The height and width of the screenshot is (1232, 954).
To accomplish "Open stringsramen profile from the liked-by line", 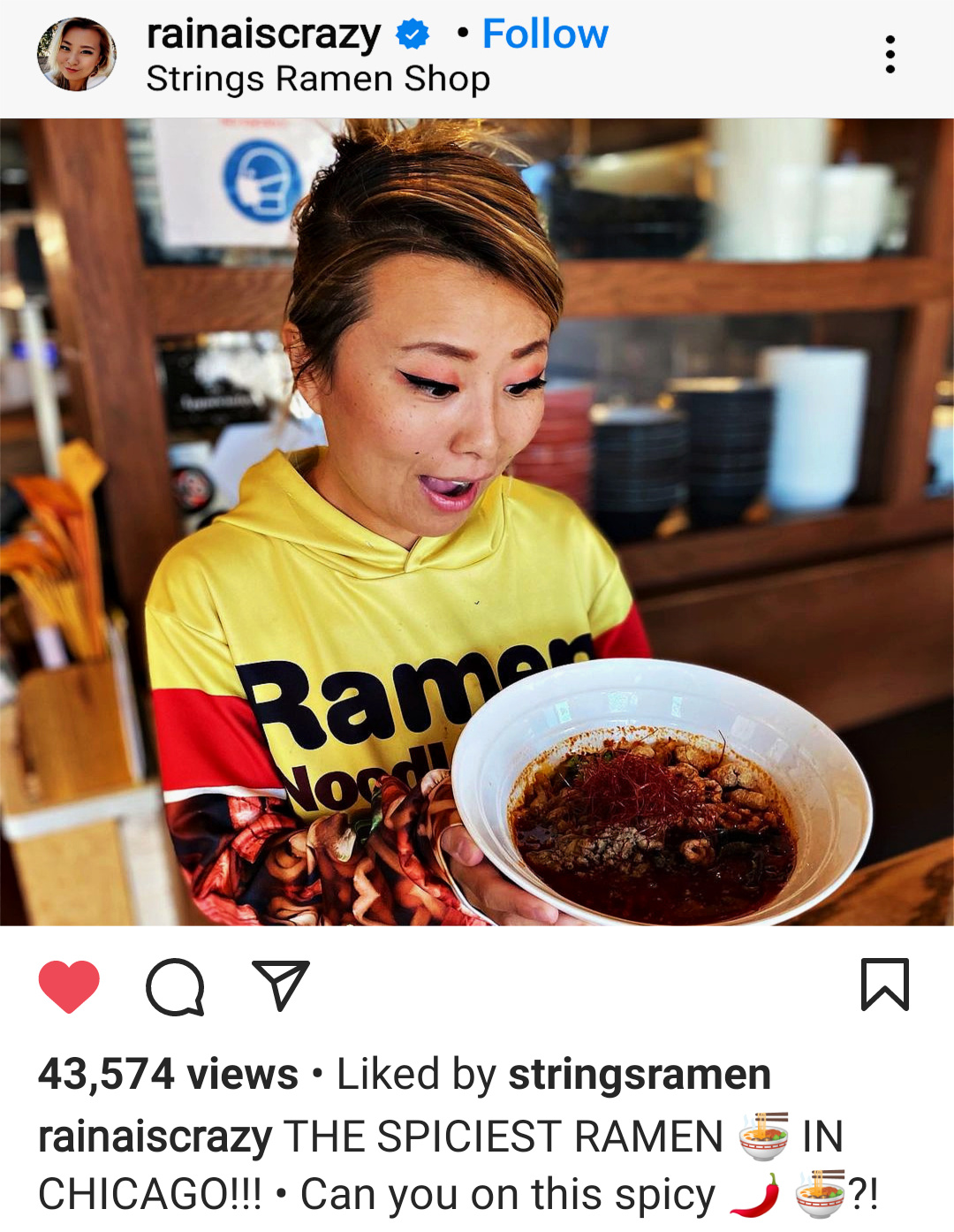I will (x=639, y=1075).
